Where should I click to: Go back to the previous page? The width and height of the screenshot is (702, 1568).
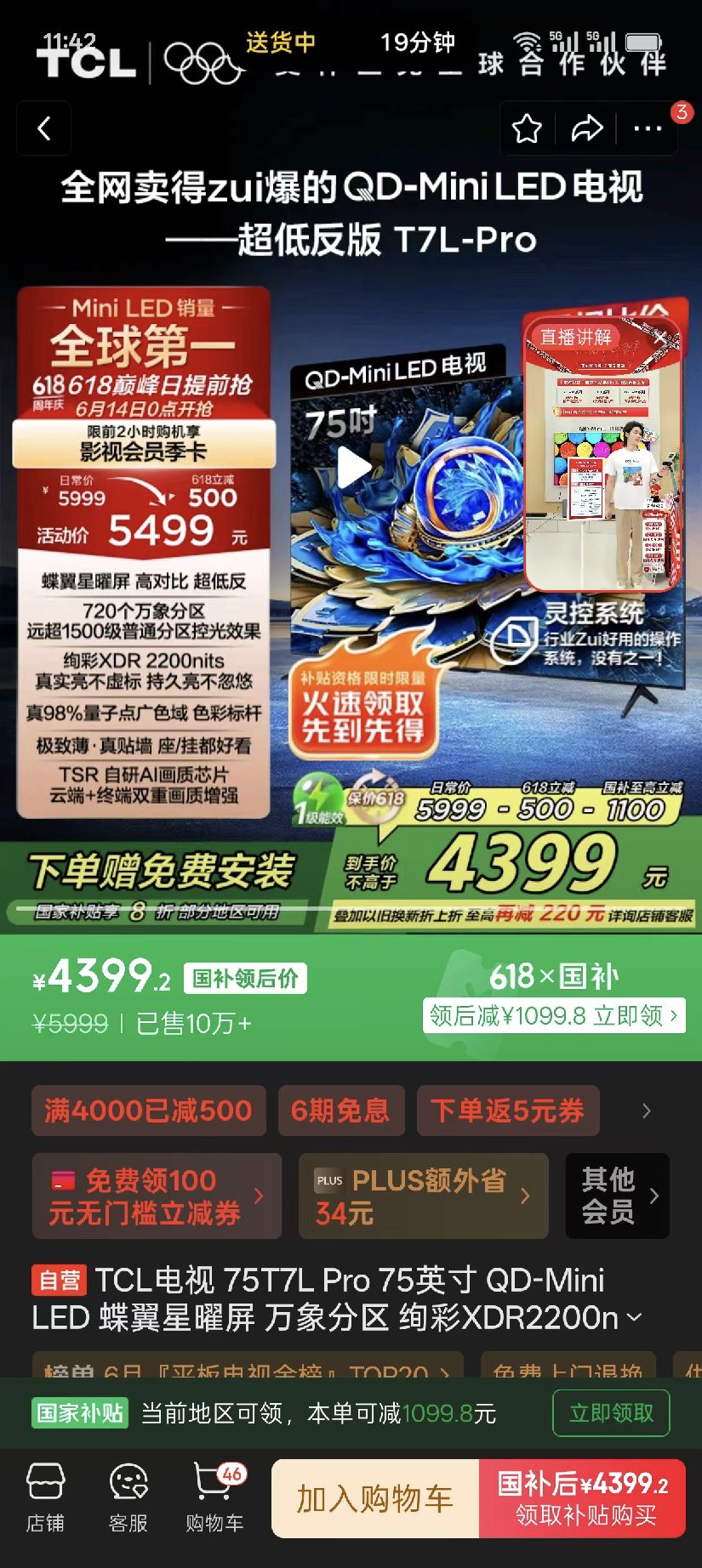pos(43,129)
